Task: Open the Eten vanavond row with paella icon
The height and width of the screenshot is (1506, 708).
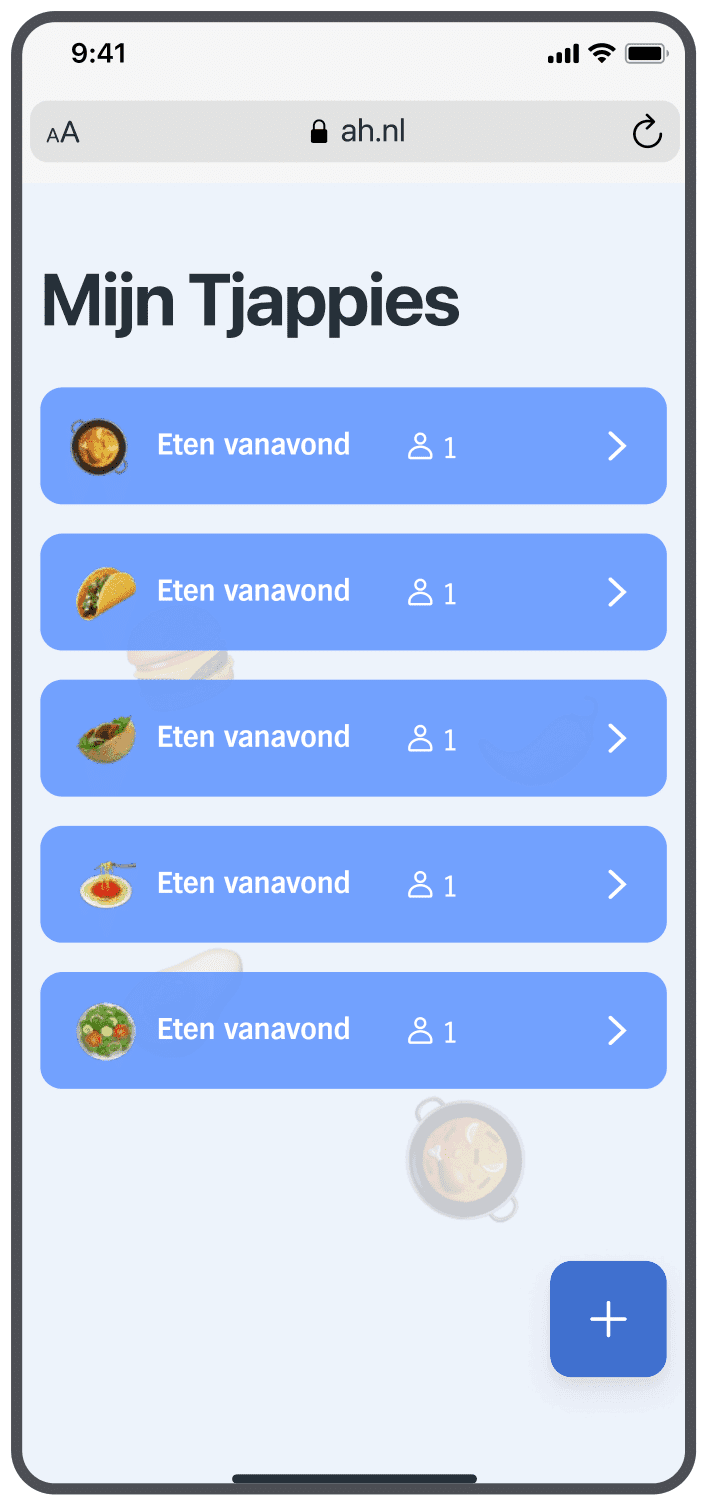Action: (x=353, y=446)
